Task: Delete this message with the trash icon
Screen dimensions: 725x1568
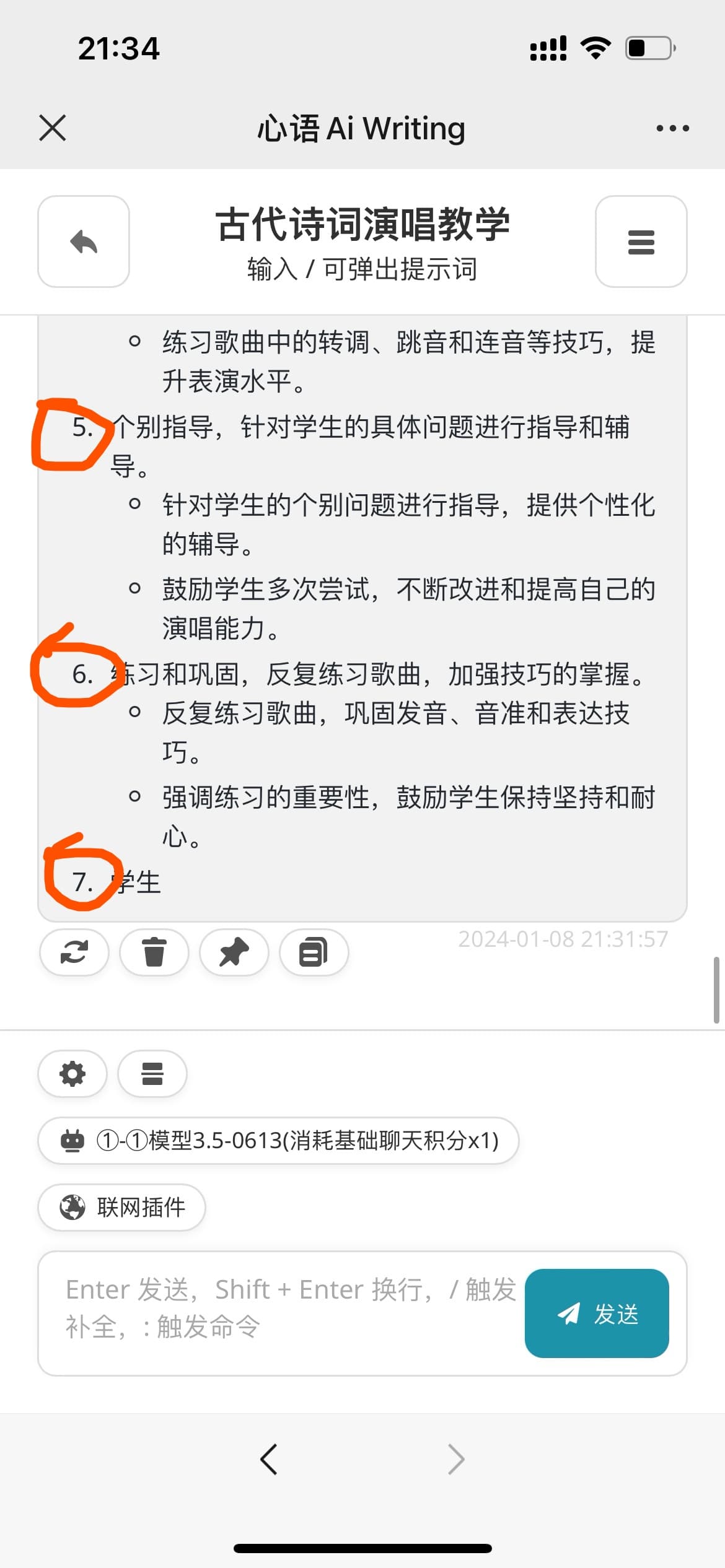Action: [154, 952]
